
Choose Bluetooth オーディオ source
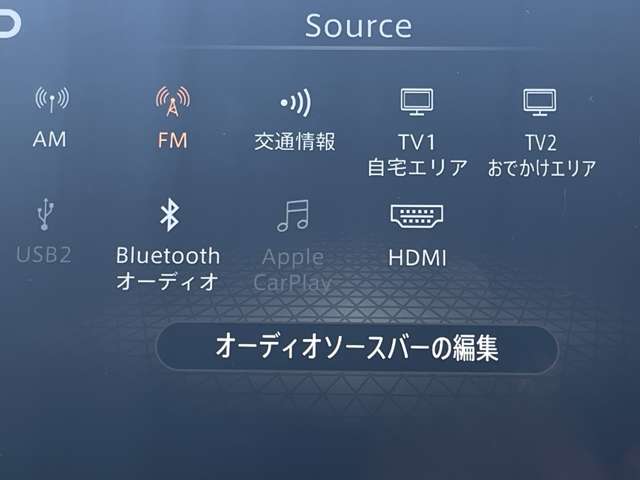coord(168,243)
